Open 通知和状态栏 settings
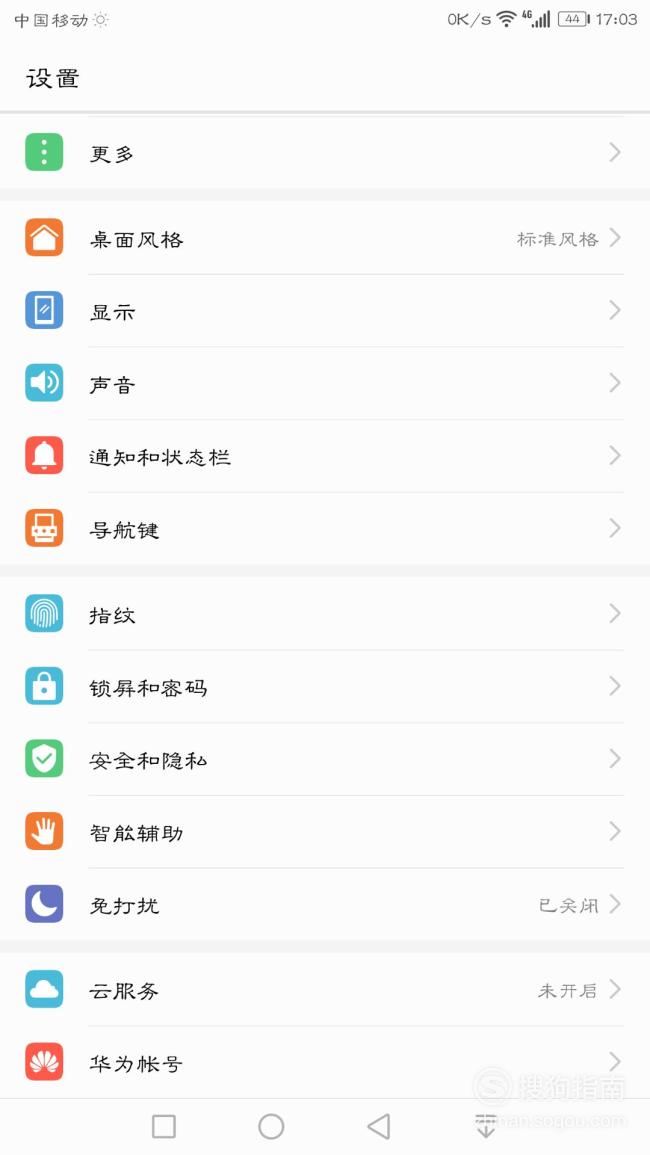 (325, 456)
